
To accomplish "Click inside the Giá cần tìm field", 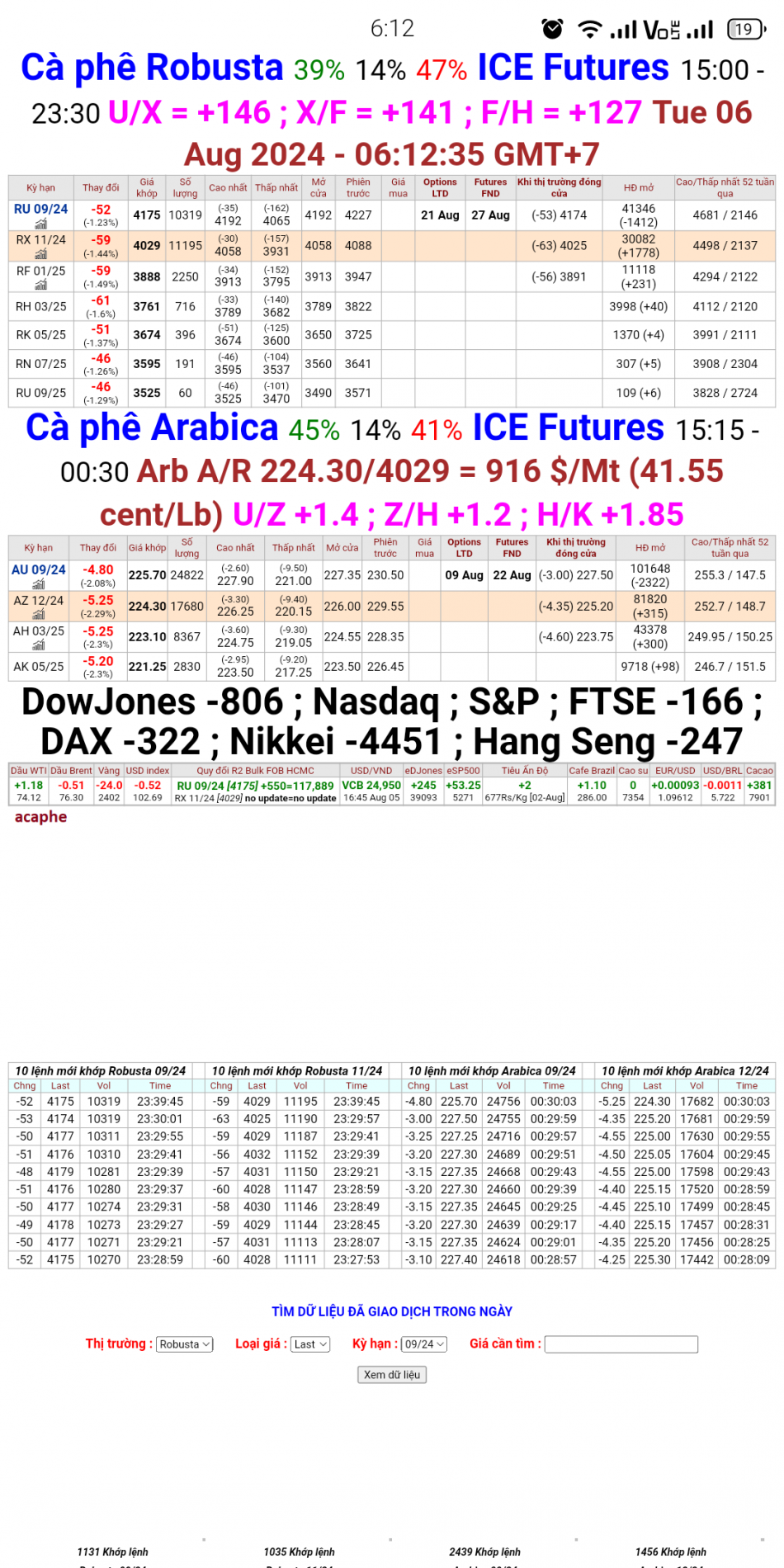I will (x=621, y=1344).
